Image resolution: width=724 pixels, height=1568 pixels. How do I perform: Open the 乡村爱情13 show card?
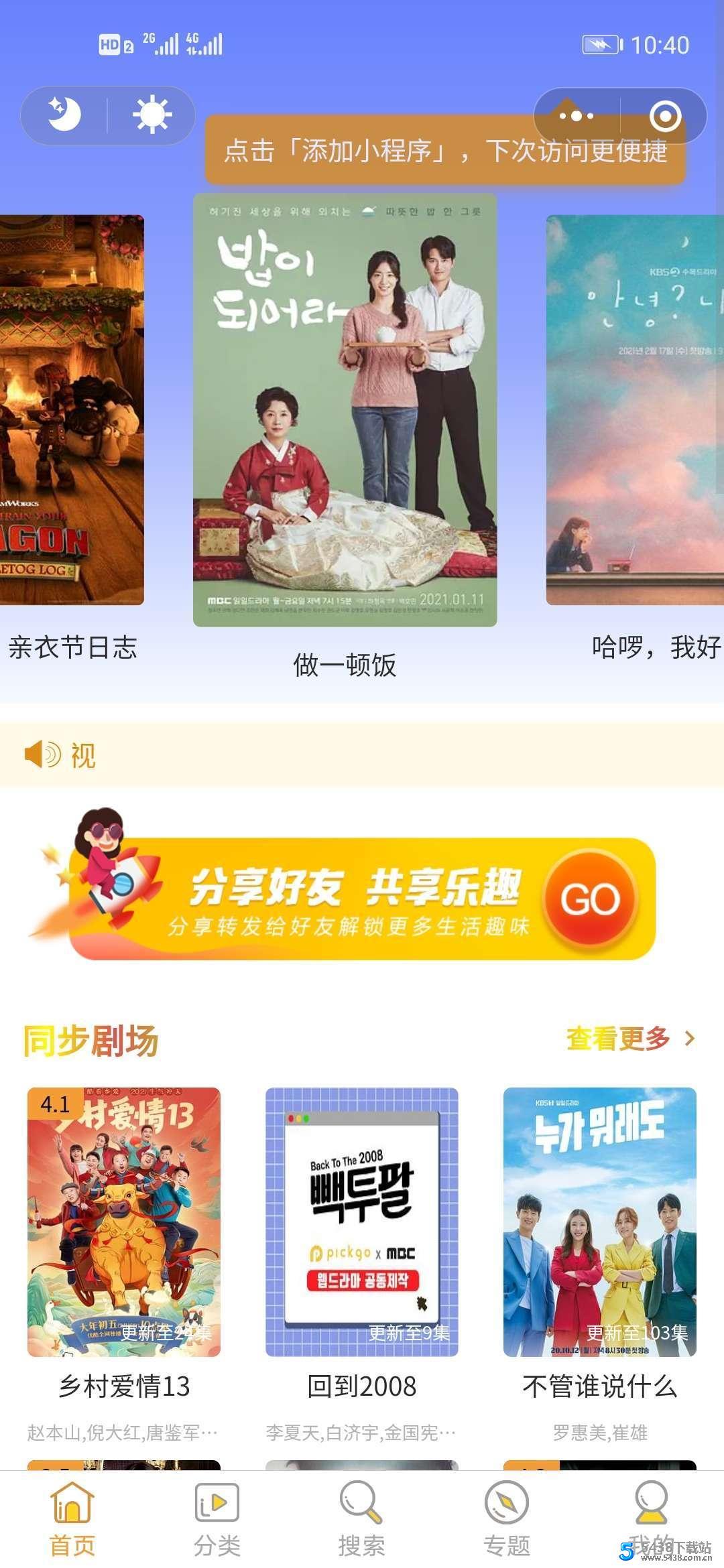click(124, 1222)
